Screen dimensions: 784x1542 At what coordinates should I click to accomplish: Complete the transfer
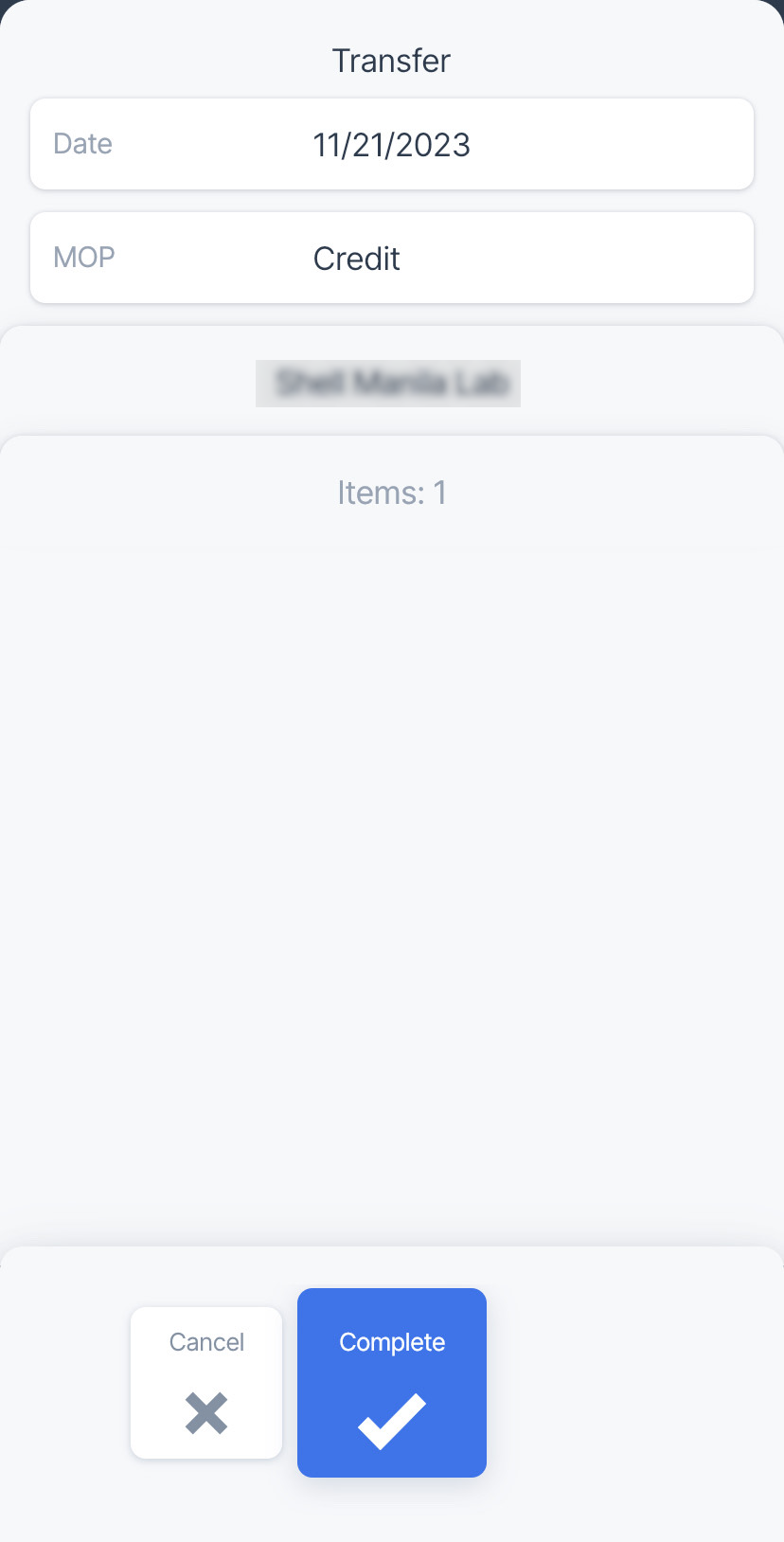[x=392, y=1383]
